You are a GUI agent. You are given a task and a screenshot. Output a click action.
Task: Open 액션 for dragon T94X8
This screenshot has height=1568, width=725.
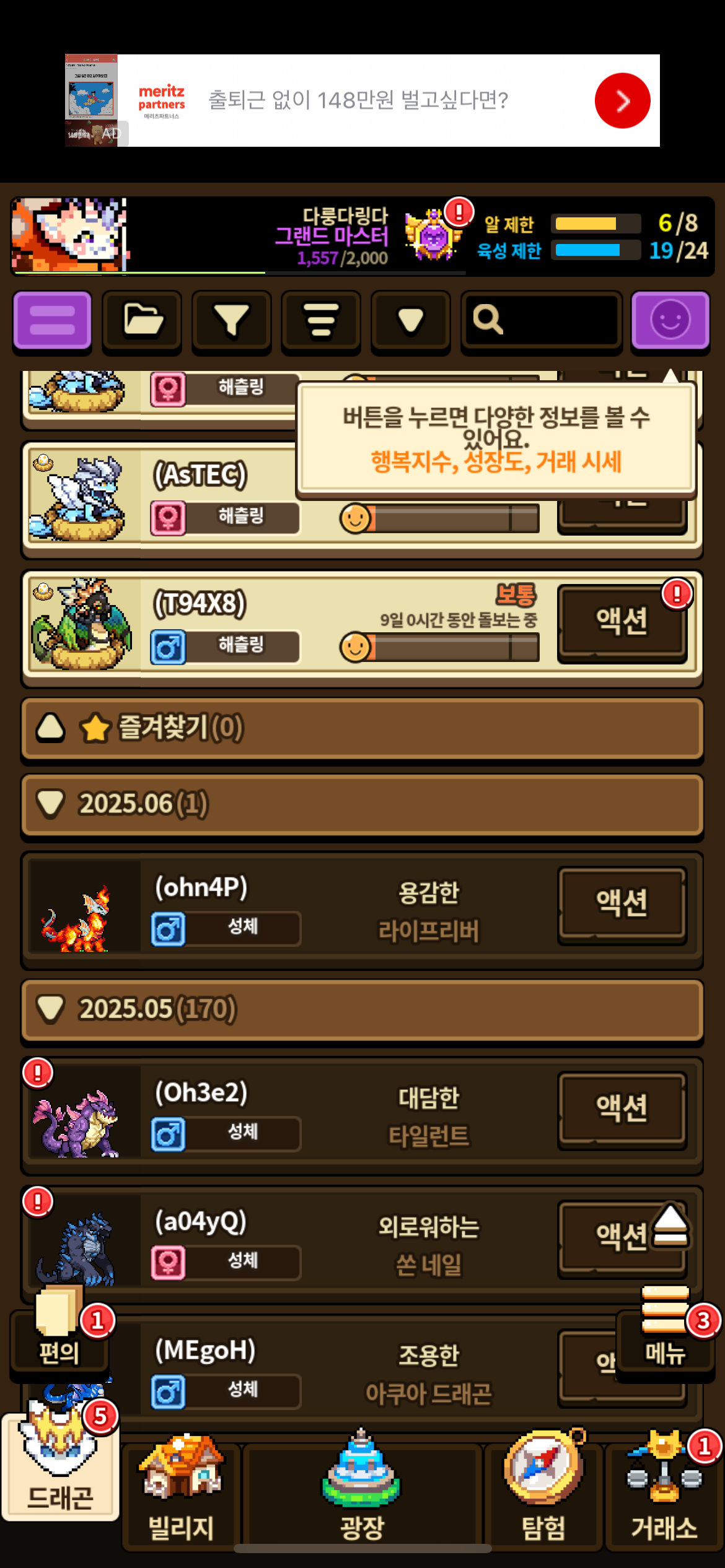tap(622, 622)
